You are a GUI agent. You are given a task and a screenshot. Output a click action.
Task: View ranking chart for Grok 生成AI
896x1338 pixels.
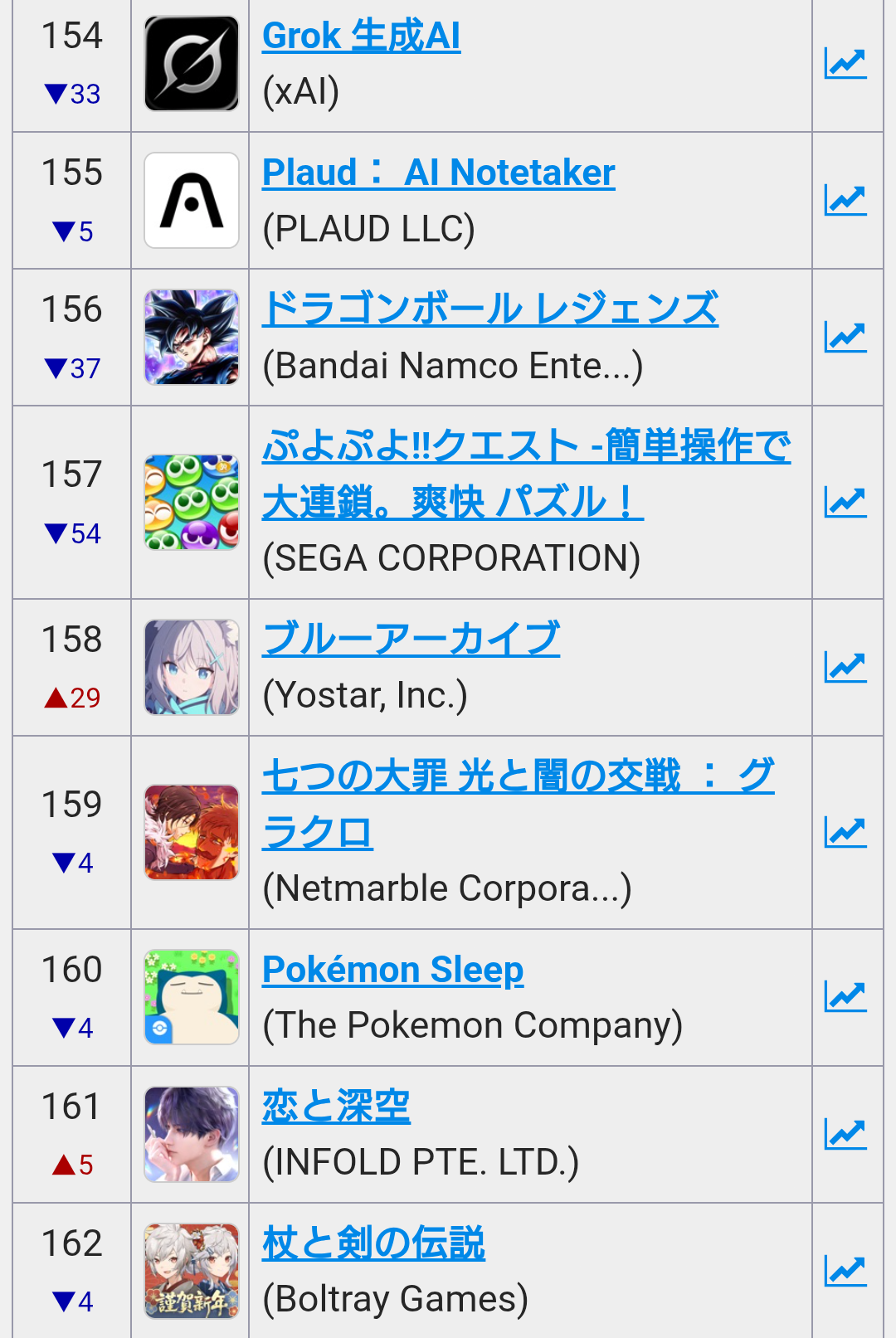(x=845, y=64)
